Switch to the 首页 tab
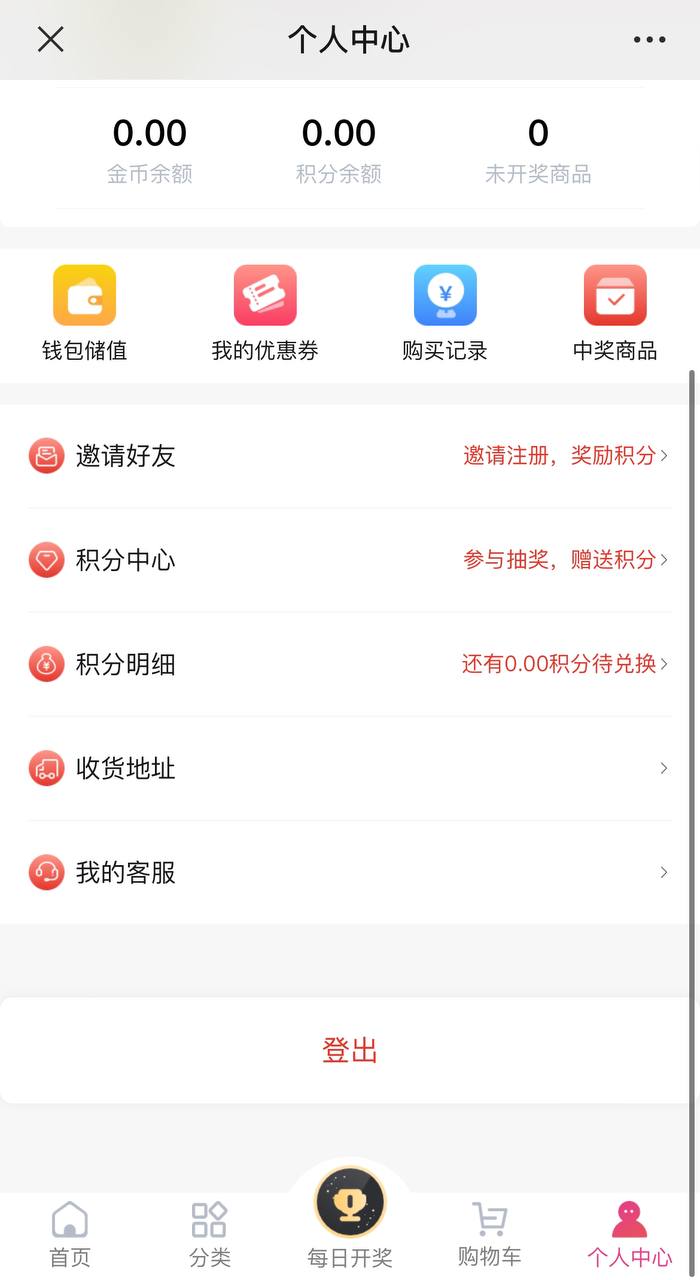This screenshot has height=1280, width=700. [70, 1234]
